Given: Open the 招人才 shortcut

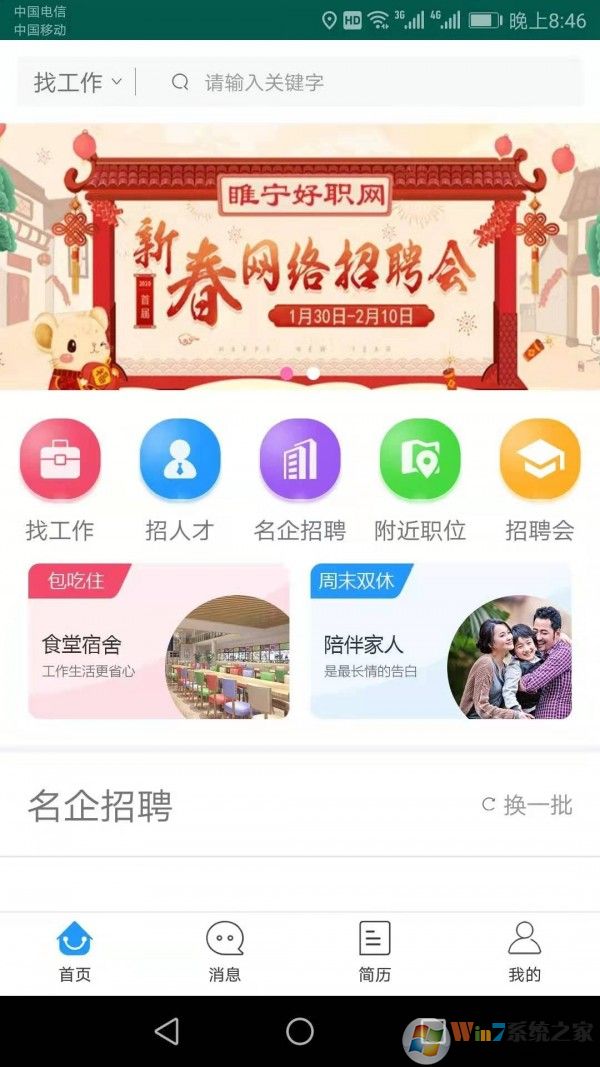Looking at the screenshot, I should (x=180, y=460).
